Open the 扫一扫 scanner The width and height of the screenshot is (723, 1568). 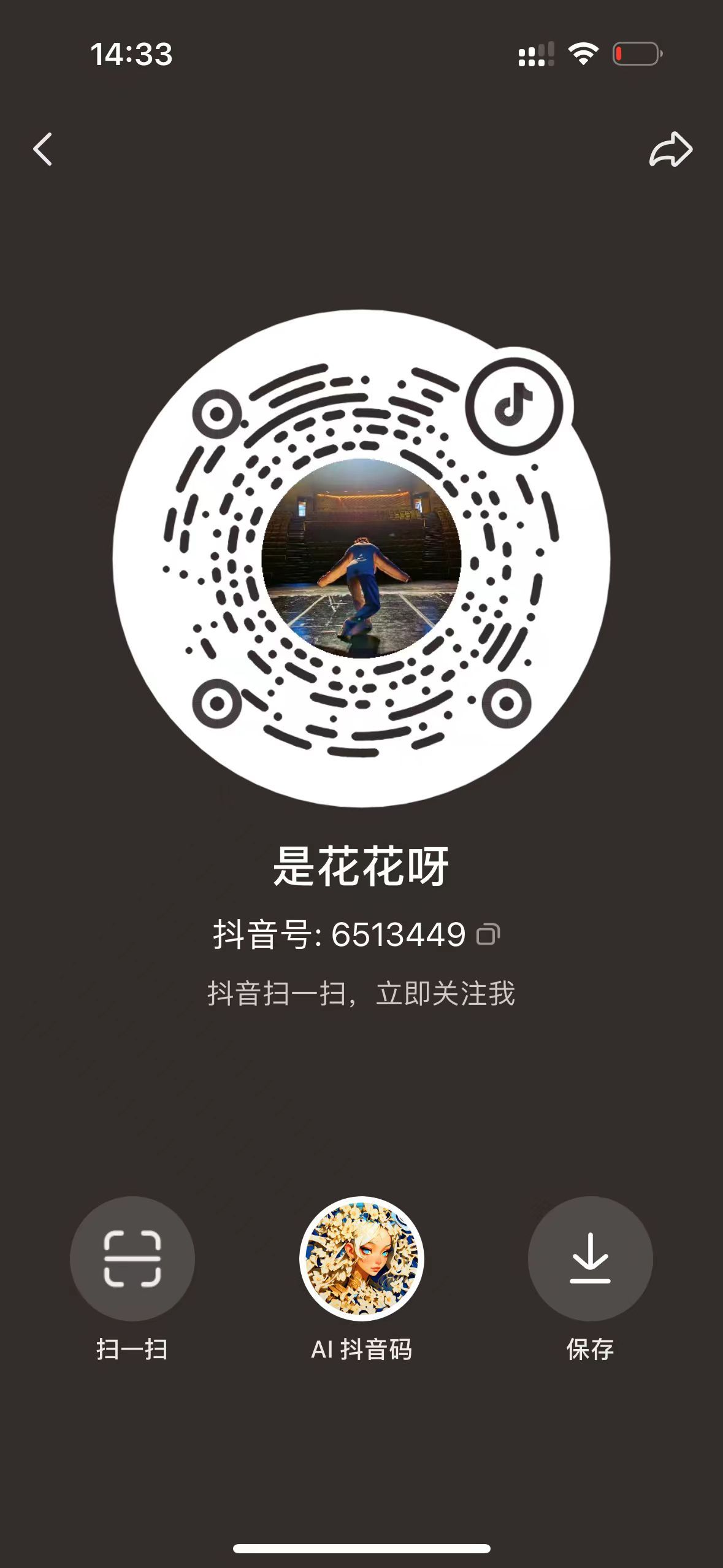[x=132, y=1258]
